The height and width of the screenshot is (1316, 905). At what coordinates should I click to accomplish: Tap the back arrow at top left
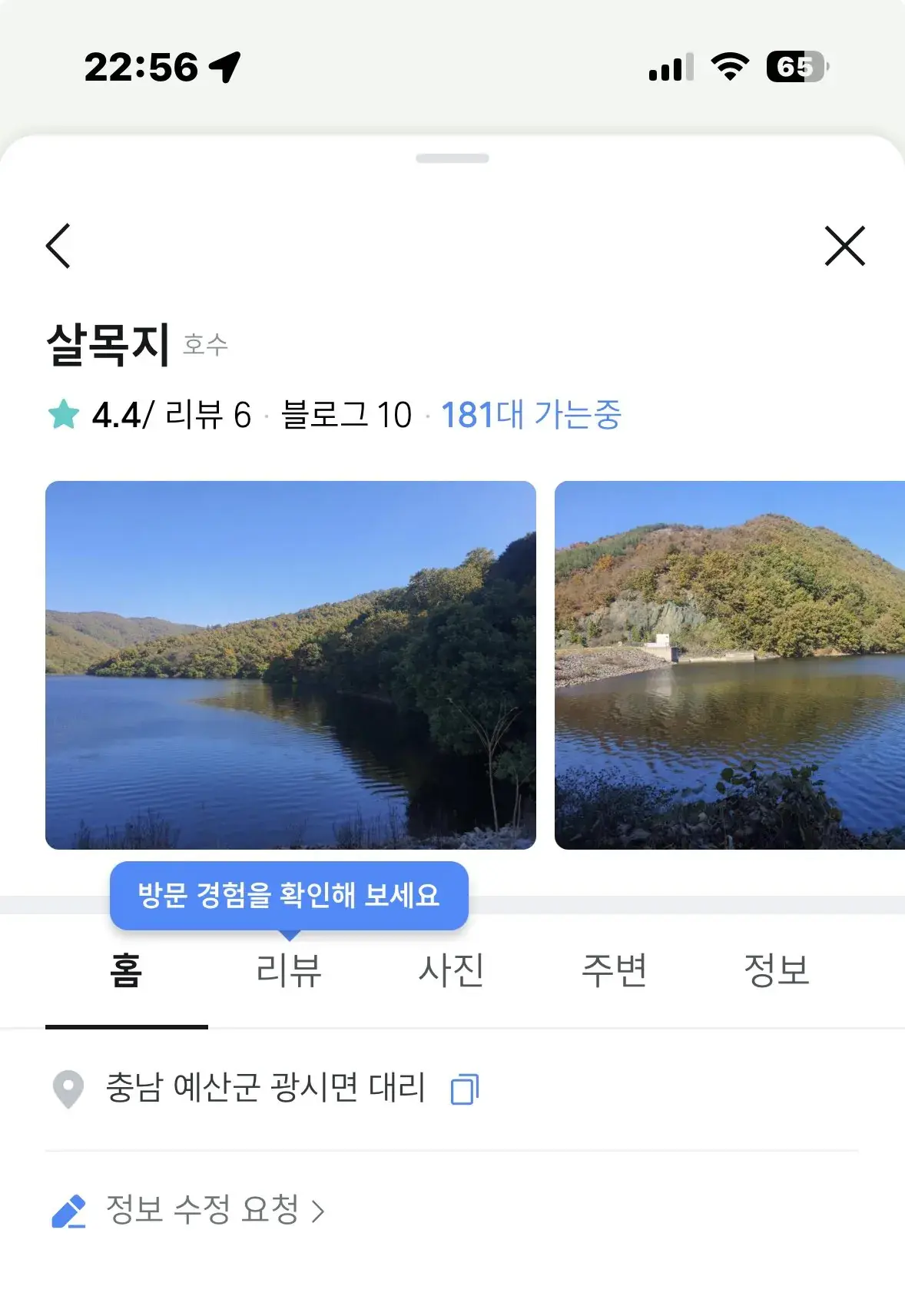pos(58,247)
